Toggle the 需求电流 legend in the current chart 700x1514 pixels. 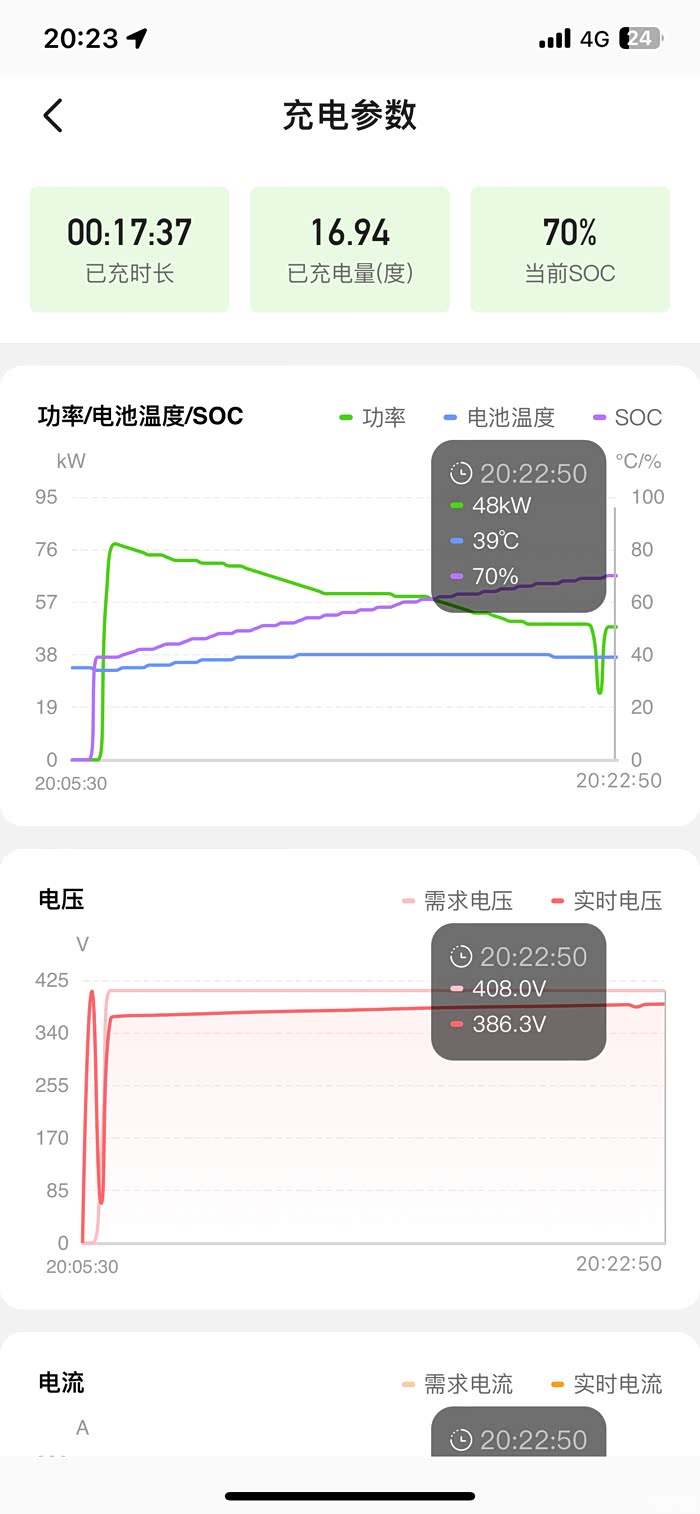(457, 1384)
